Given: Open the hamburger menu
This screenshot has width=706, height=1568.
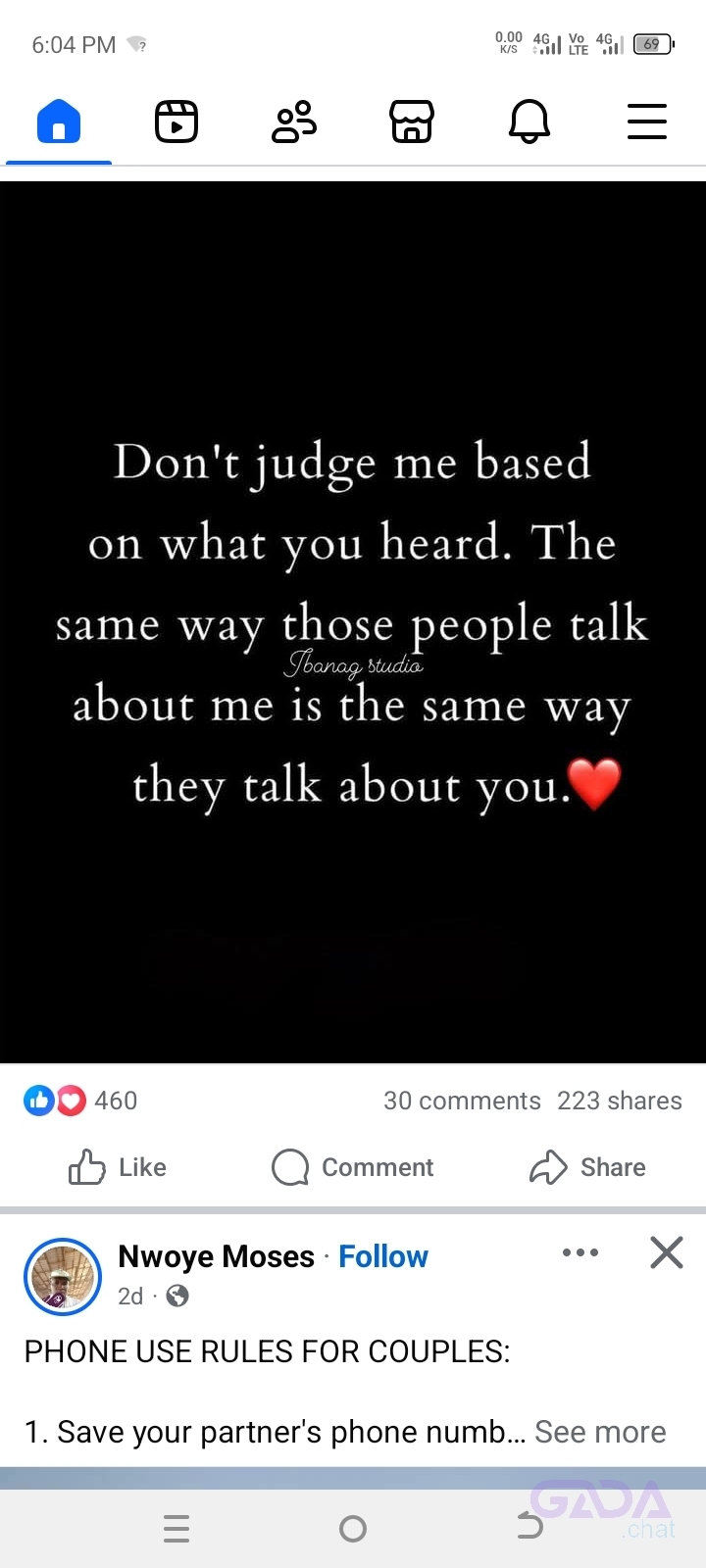Looking at the screenshot, I should click(647, 122).
